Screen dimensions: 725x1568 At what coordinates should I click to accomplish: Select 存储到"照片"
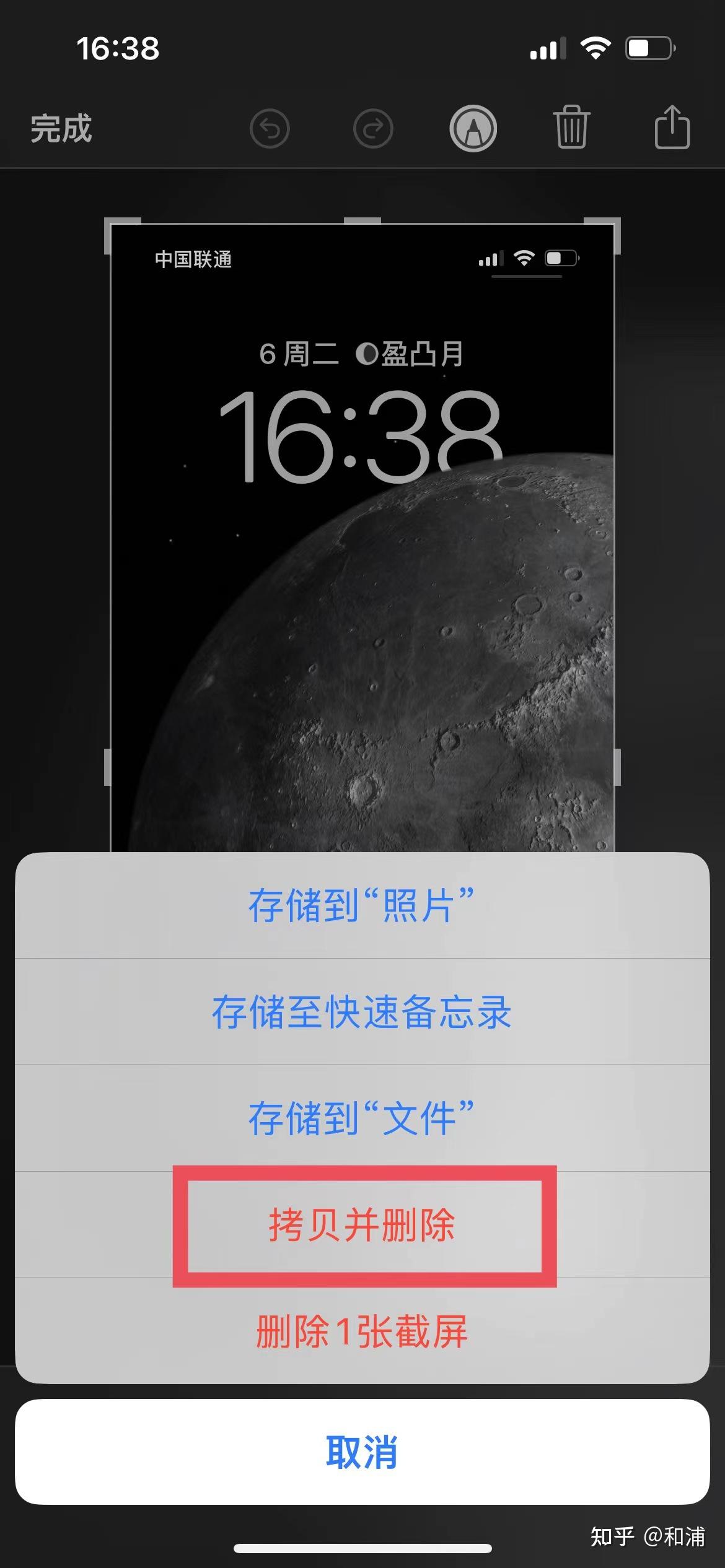pyautogui.click(x=362, y=905)
